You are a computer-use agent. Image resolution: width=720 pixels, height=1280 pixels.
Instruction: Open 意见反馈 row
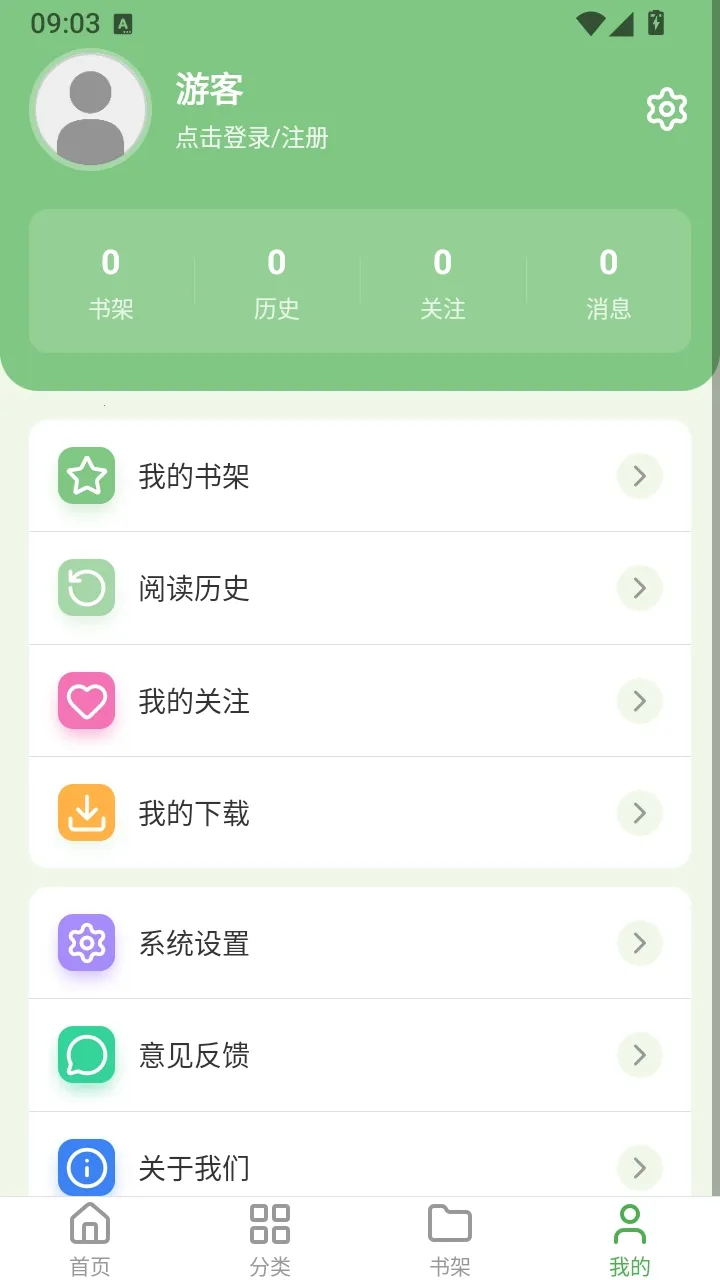tap(360, 1055)
